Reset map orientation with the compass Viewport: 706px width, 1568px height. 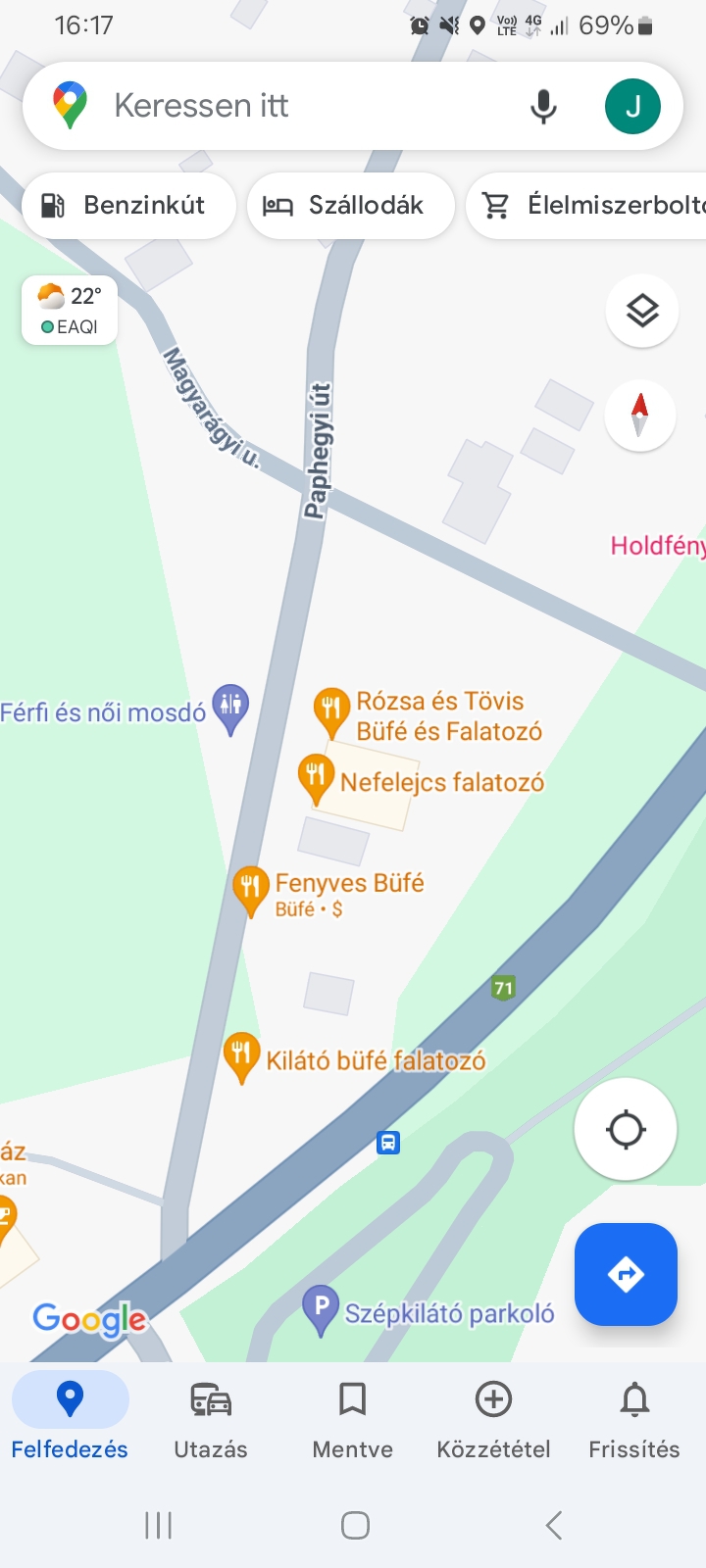pyautogui.click(x=640, y=415)
